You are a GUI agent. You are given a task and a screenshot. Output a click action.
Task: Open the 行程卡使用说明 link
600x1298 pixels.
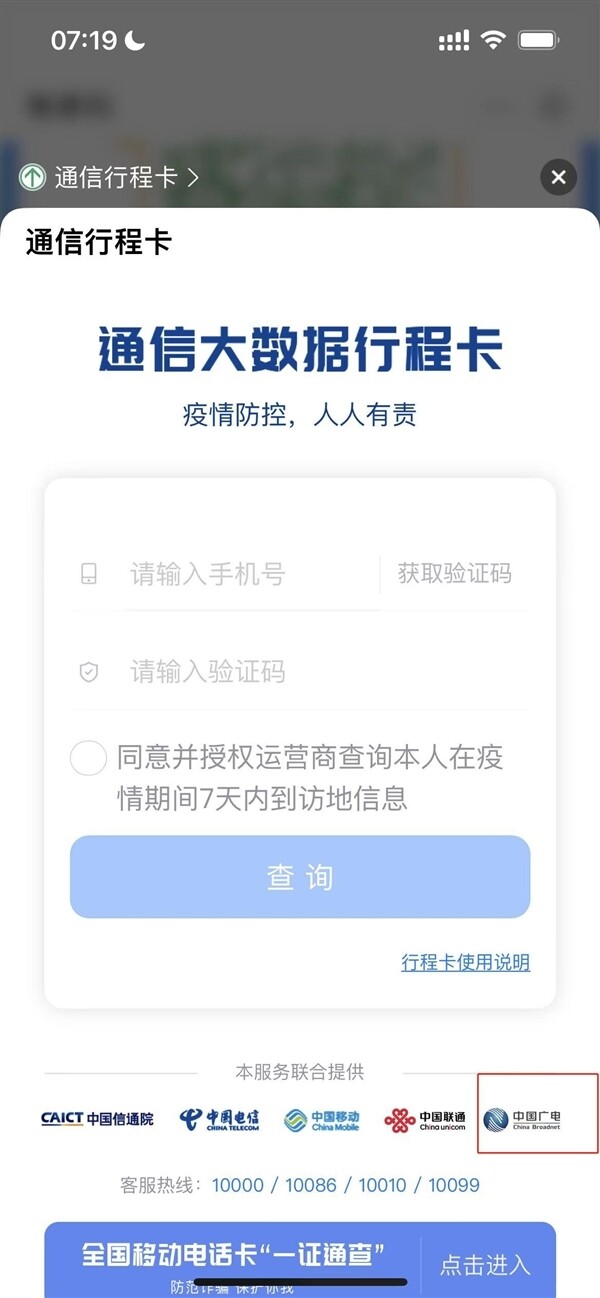click(466, 962)
